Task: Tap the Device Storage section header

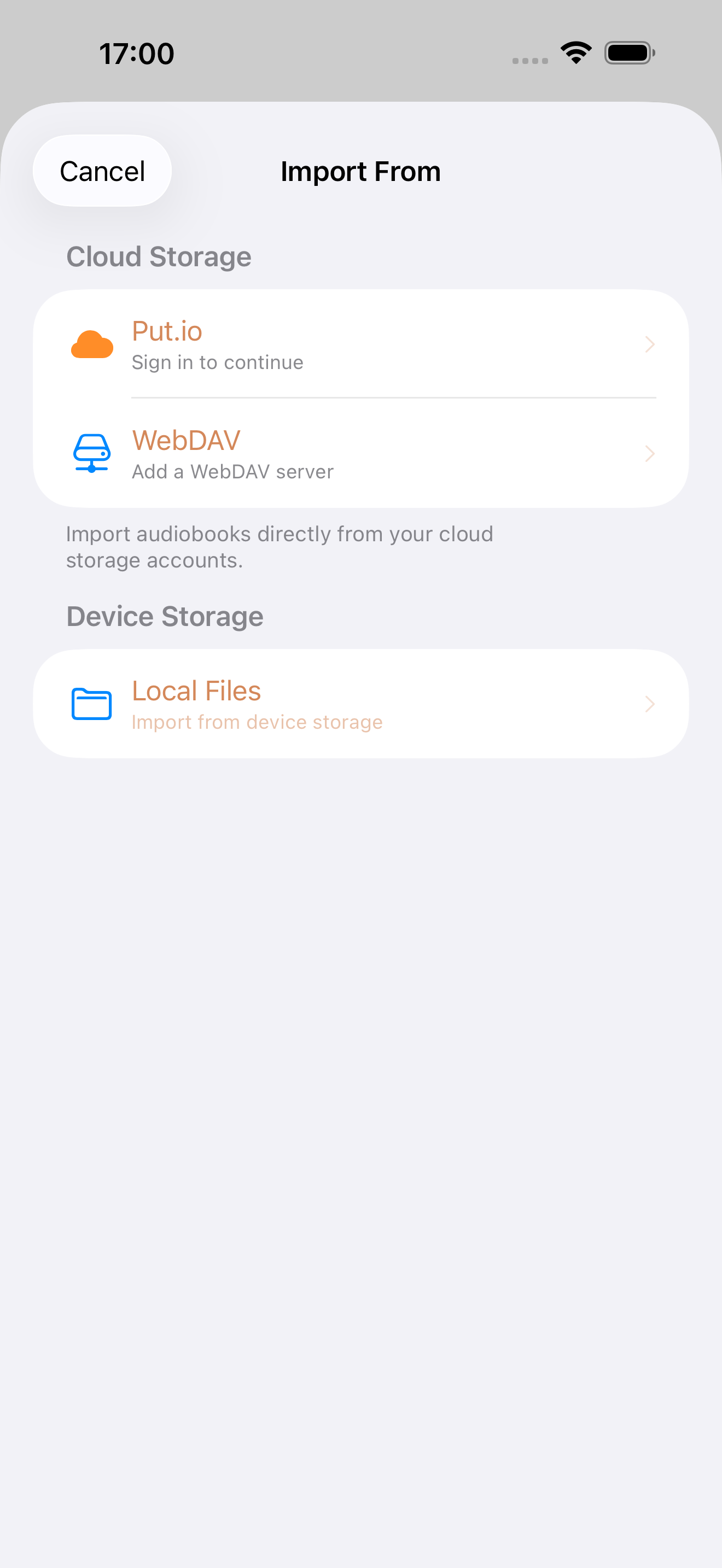Action: [x=165, y=616]
